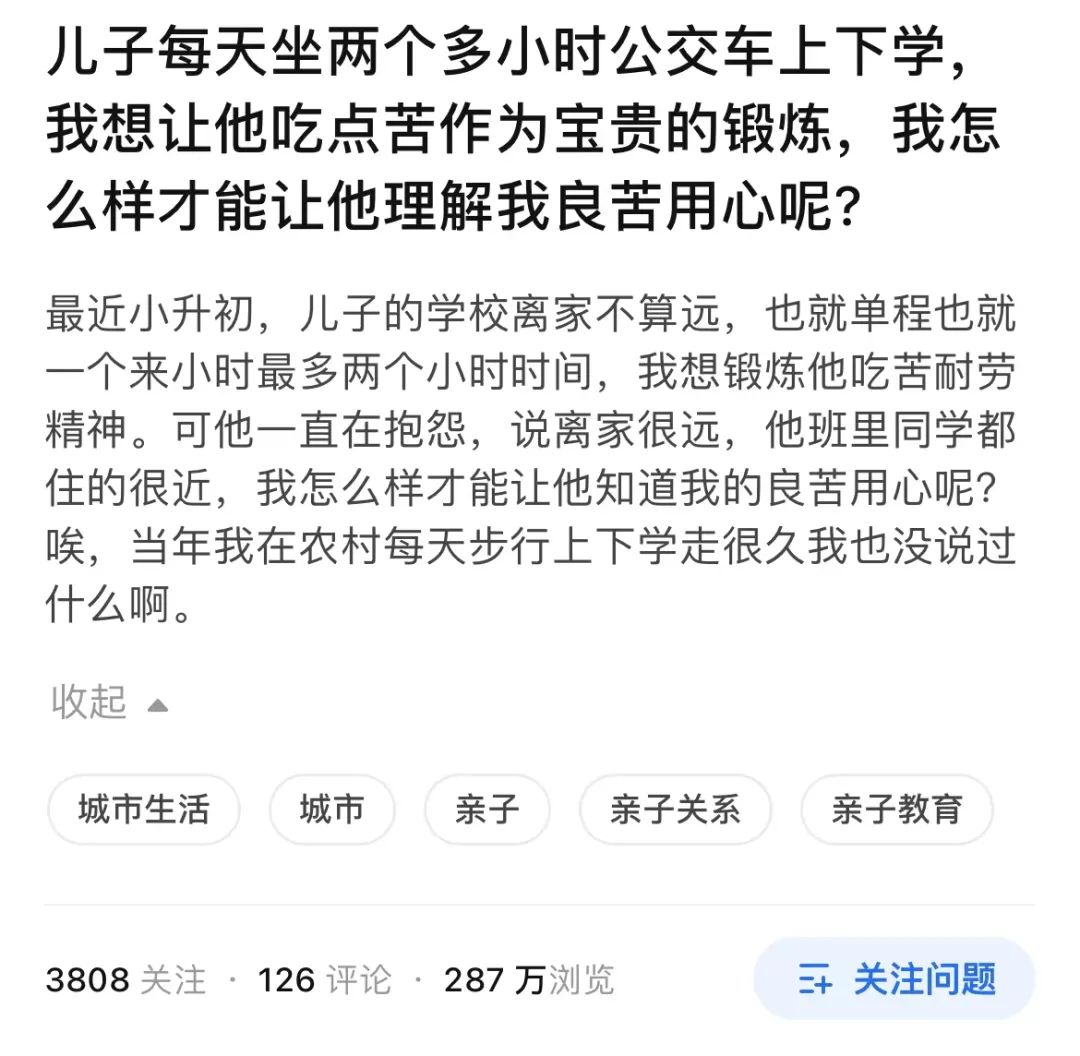Image resolution: width=1080 pixels, height=1056 pixels.
Task: Collapse the question description via 收起
Action: click(x=108, y=702)
